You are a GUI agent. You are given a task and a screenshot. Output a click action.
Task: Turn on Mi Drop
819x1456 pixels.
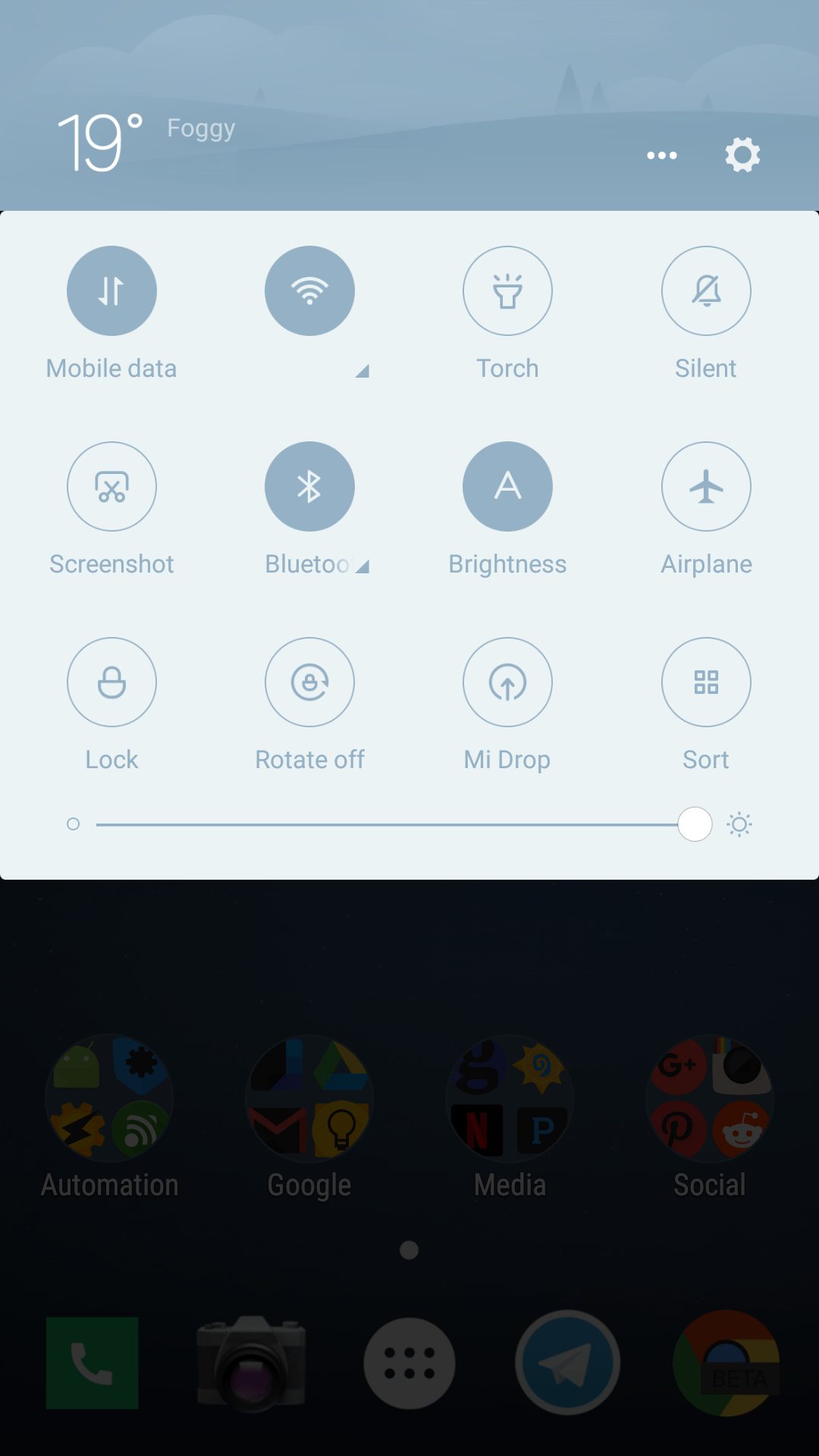[x=507, y=682]
